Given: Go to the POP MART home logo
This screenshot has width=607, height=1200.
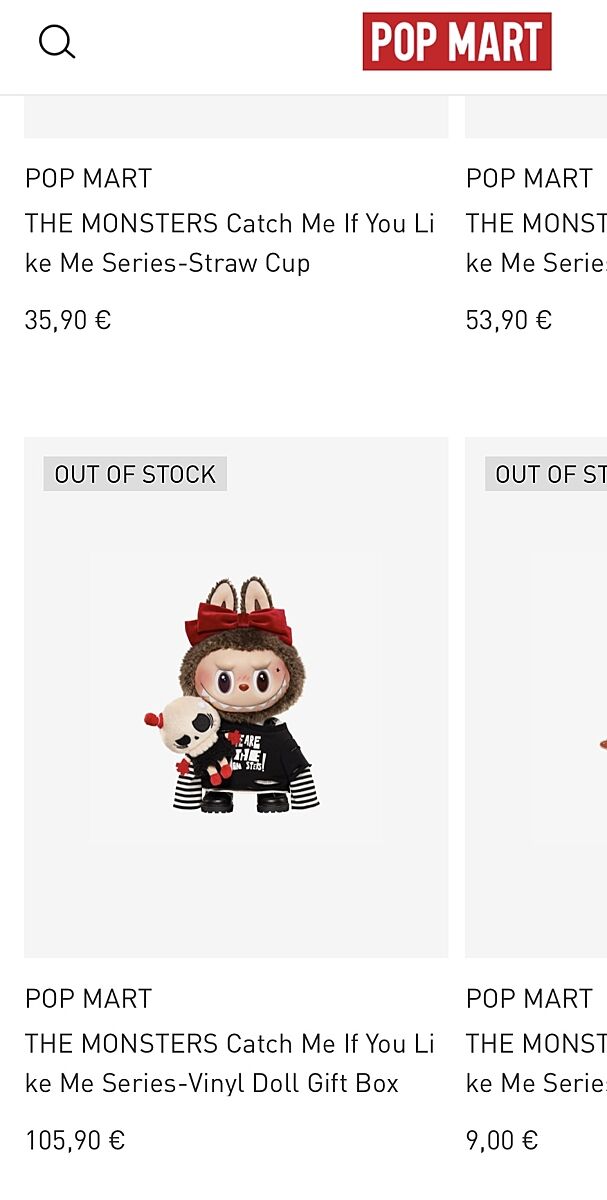Looking at the screenshot, I should coord(456,42).
